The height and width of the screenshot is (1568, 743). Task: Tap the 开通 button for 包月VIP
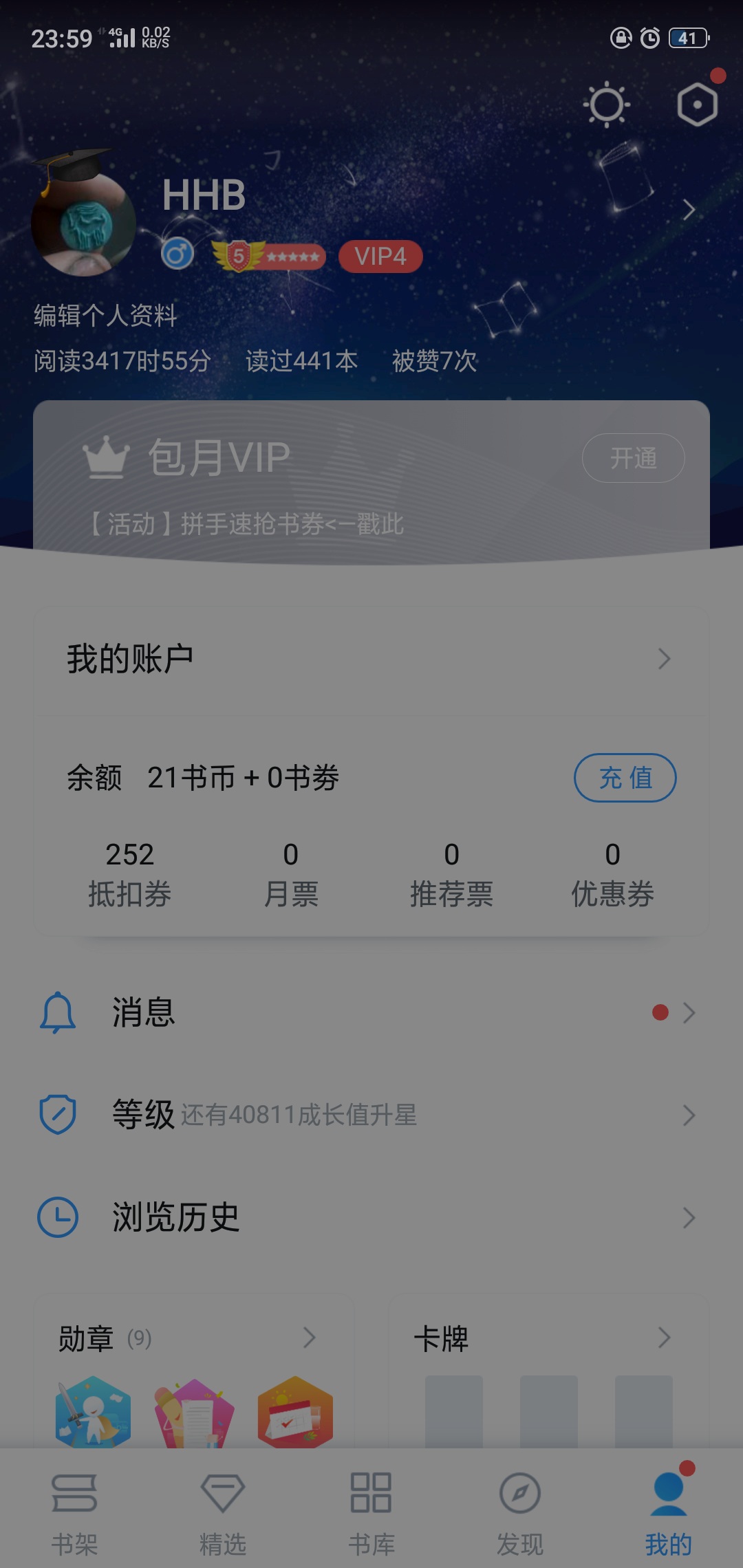633,458
